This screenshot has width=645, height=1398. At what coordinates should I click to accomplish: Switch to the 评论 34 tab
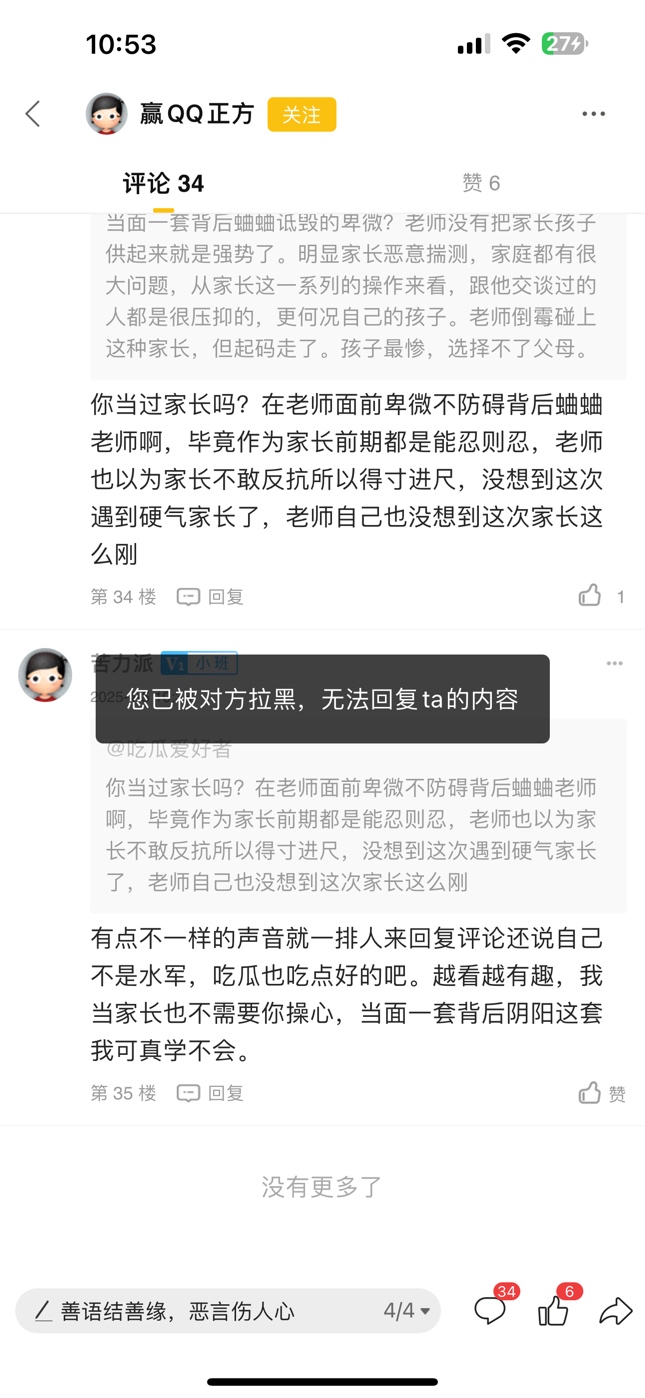click(x=163, y=184)
